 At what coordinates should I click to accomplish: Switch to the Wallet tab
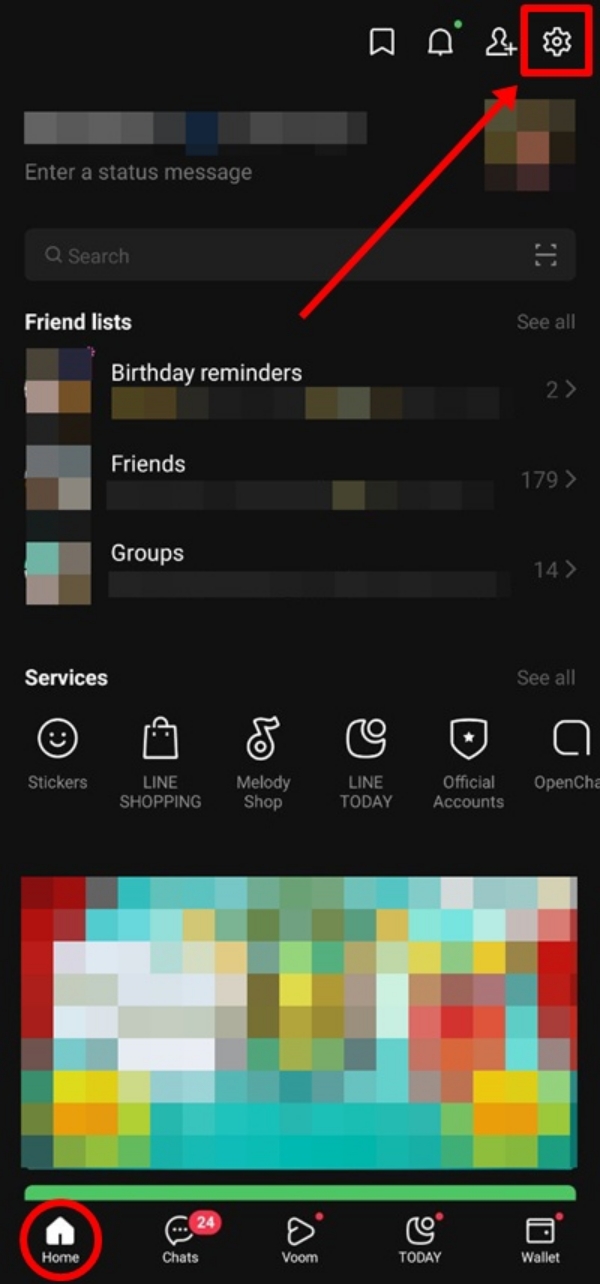(x=540, y=1238)
